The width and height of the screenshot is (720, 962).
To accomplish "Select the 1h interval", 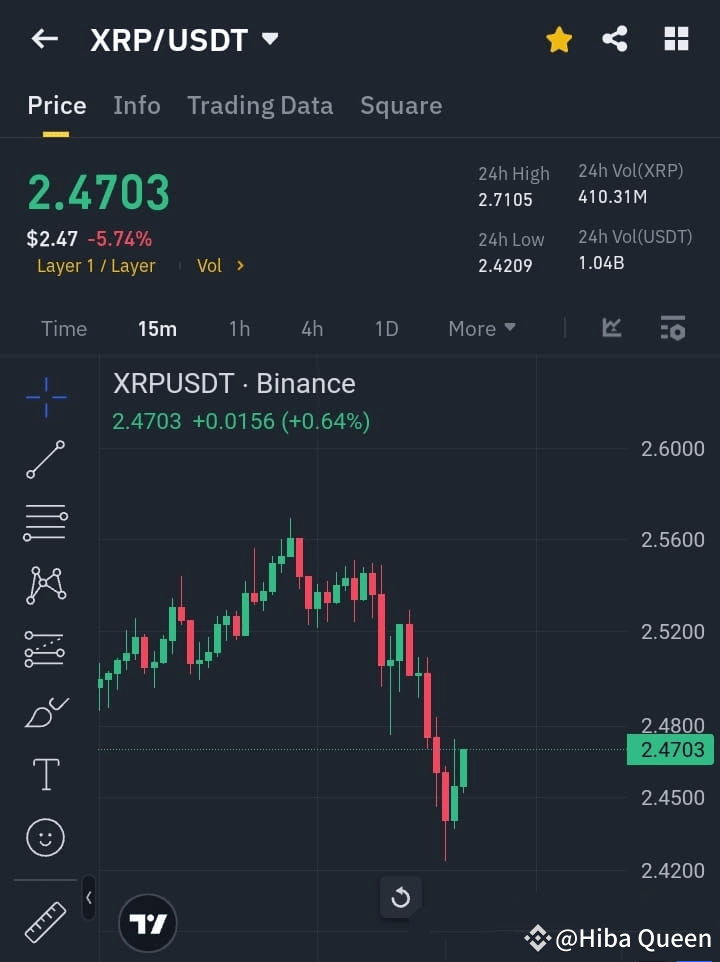I will coord(239,329).
